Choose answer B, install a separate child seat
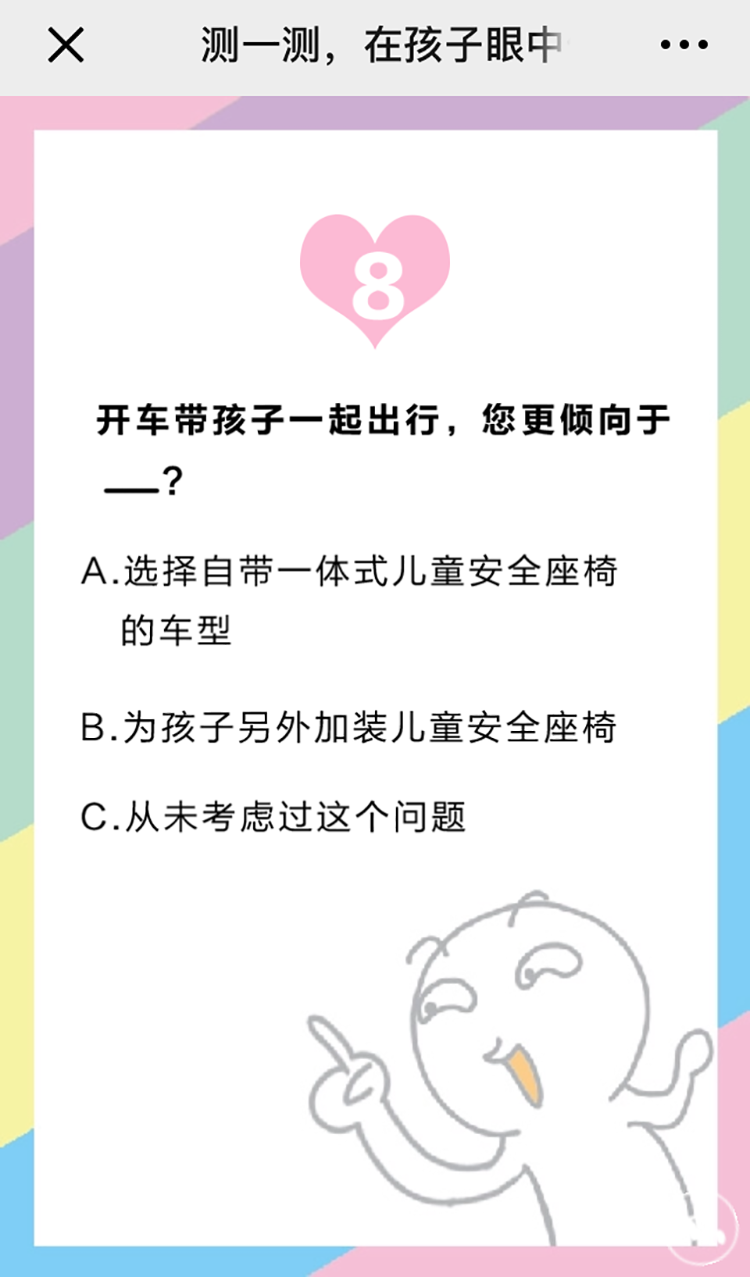750x1277 pixels. pyautogui.click(x=350, y=728)
